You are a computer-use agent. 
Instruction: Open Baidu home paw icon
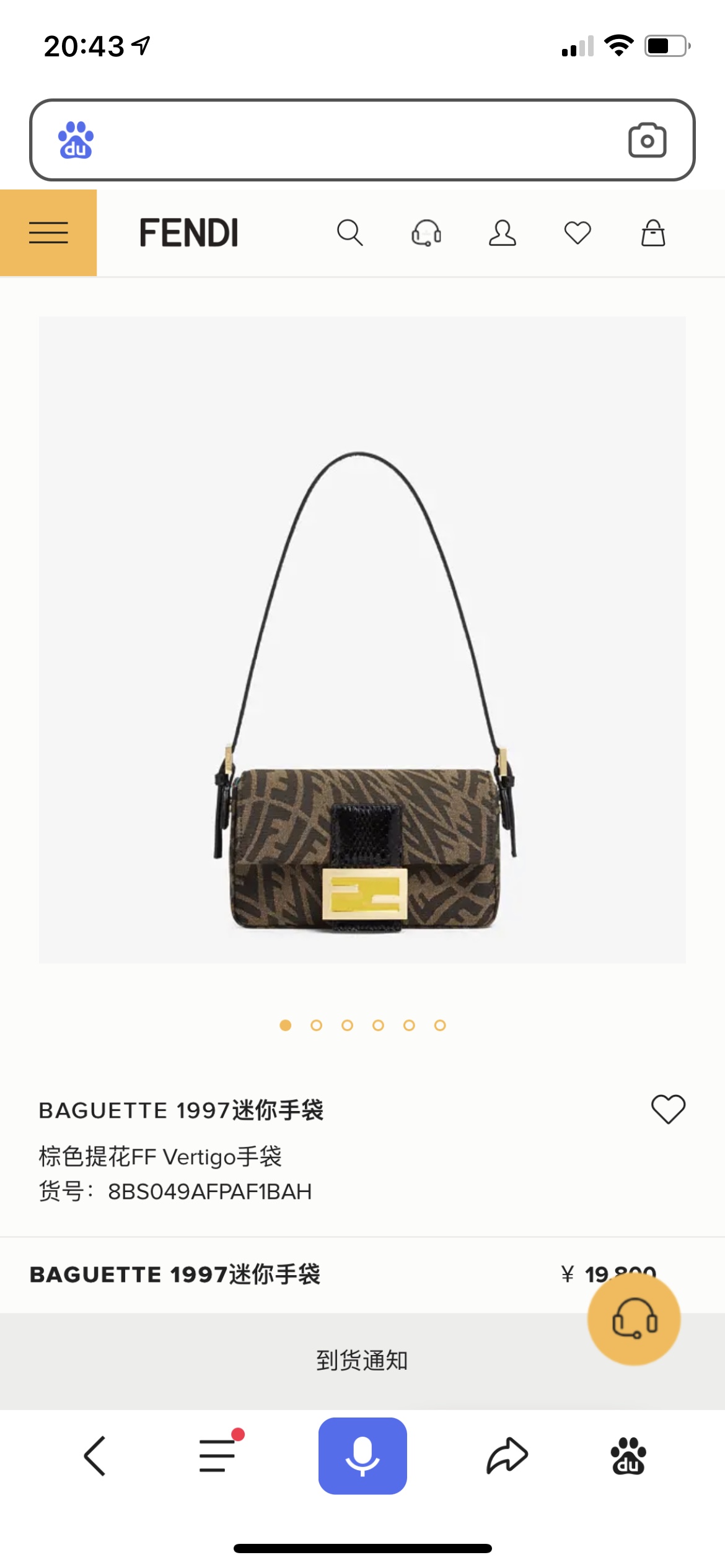(x=628, y=1456)
